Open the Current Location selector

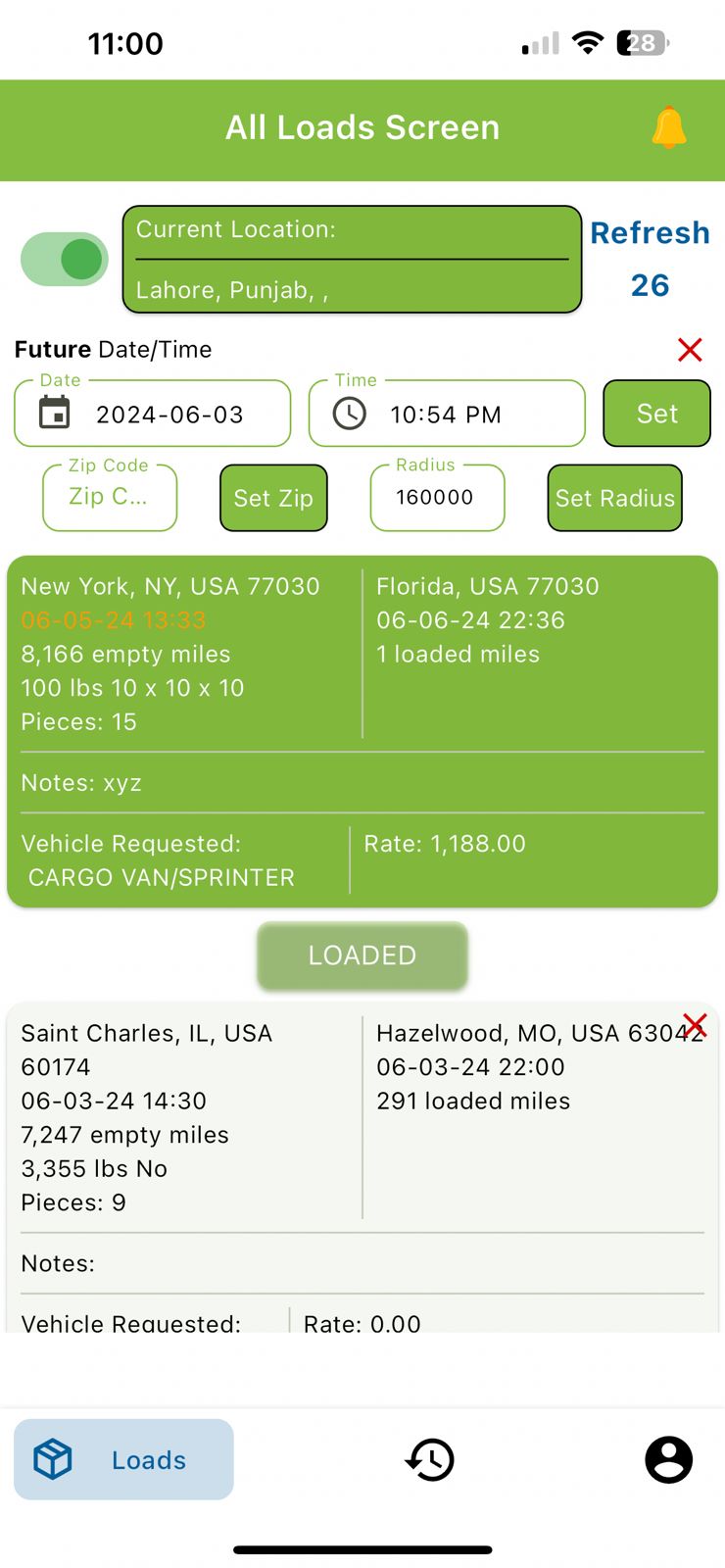352,259
